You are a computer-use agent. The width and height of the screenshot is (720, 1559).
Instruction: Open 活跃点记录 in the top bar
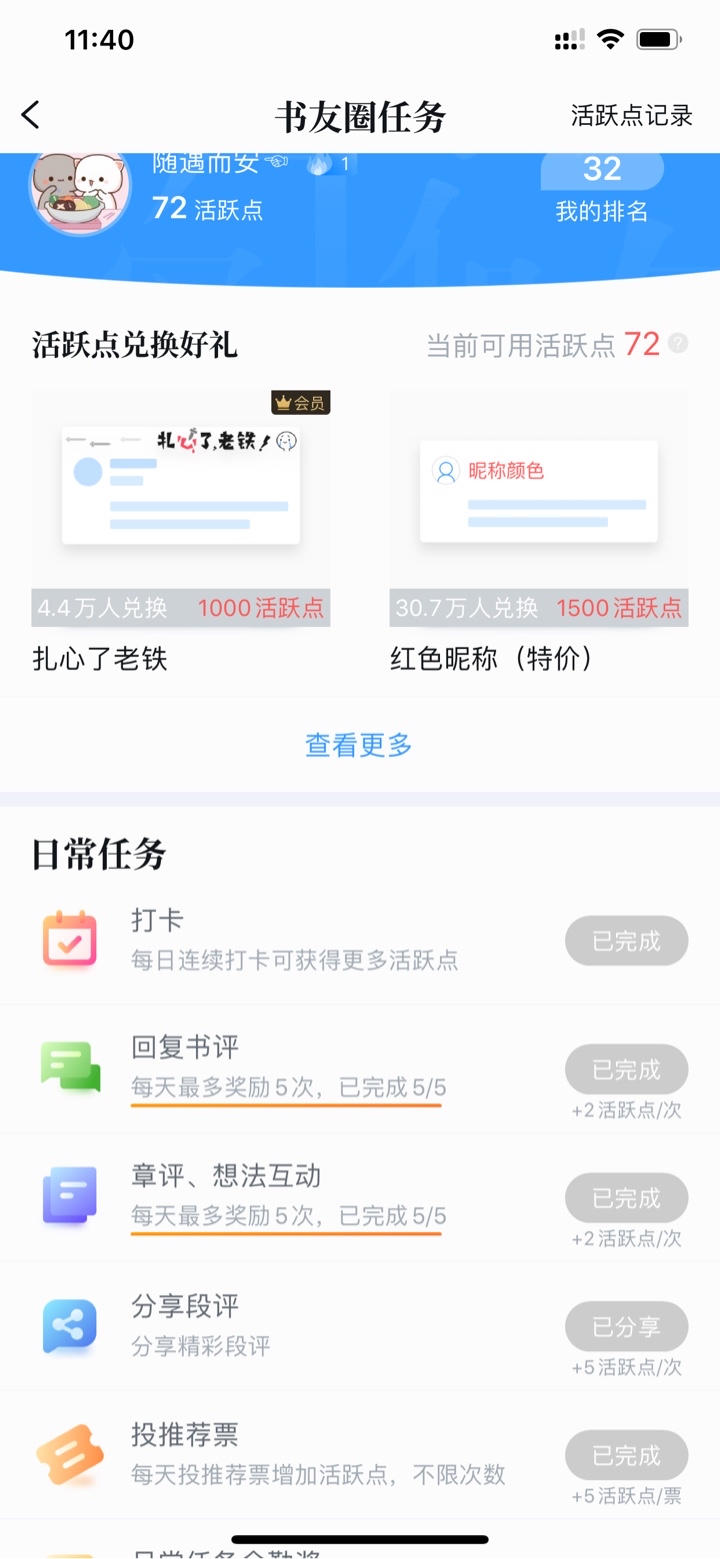point(632,115)
